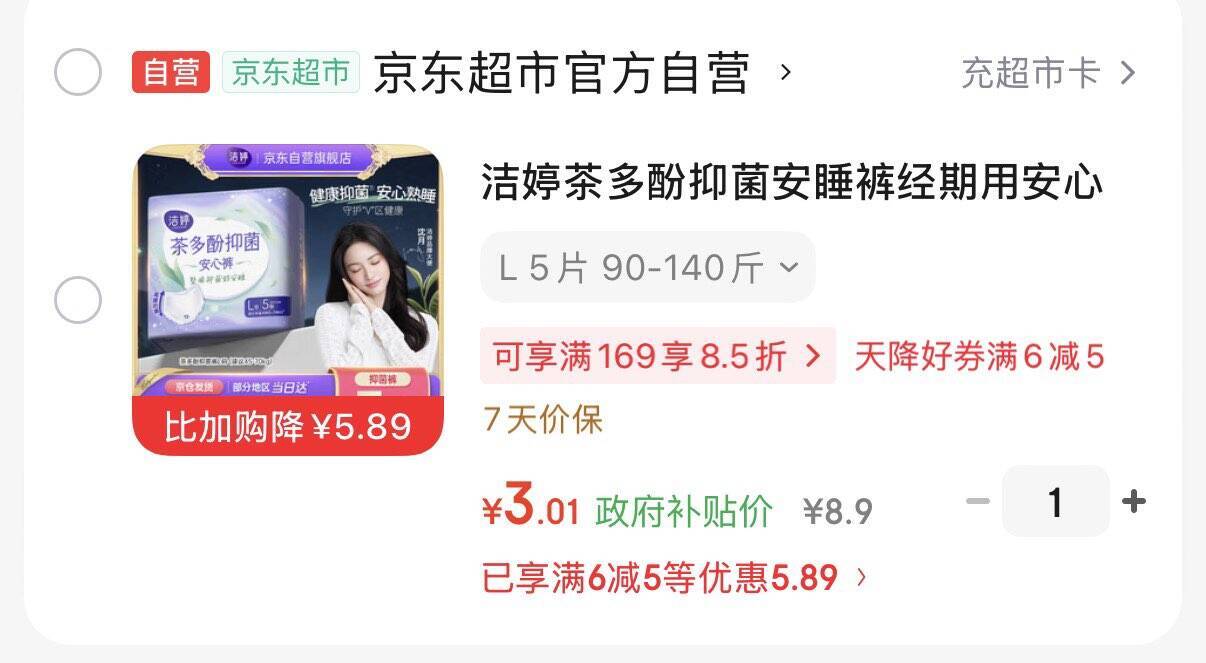Expand 已享满6减5等优惠5.89 discount details
1206x663 pixels.
675,578
